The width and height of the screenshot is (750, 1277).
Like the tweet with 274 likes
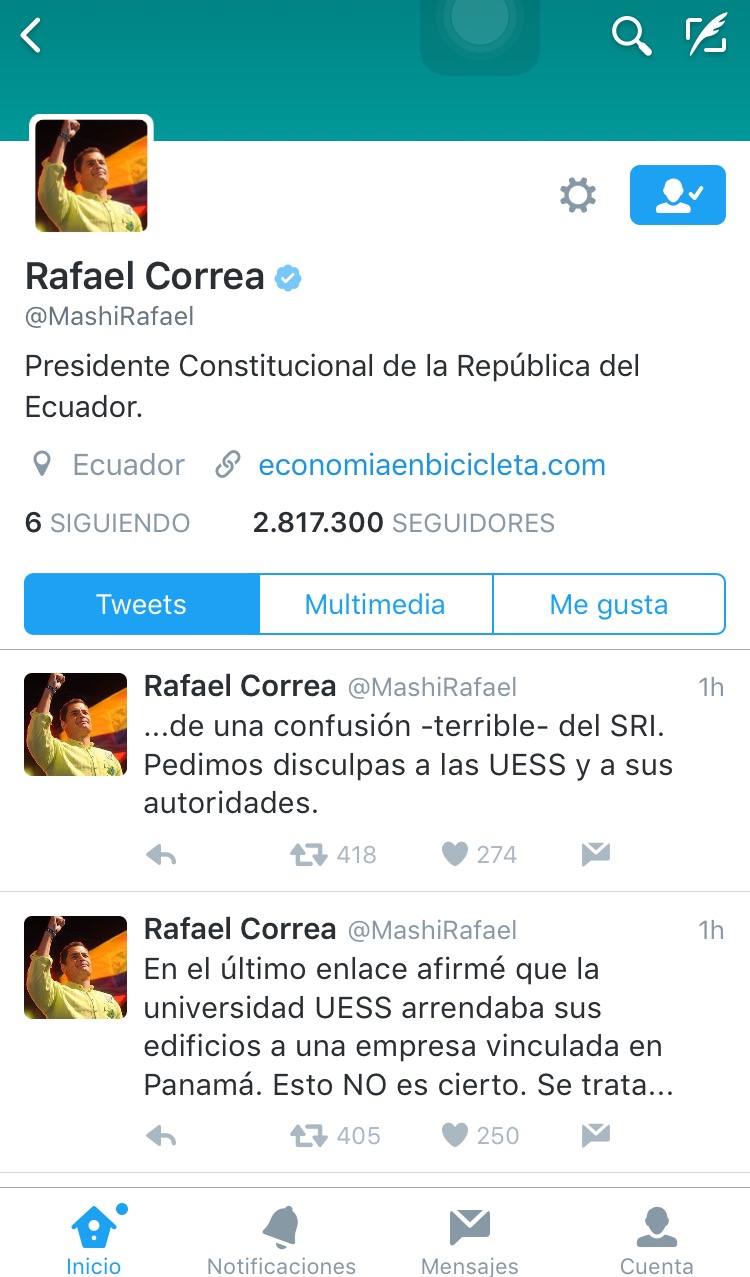(455, 855)
